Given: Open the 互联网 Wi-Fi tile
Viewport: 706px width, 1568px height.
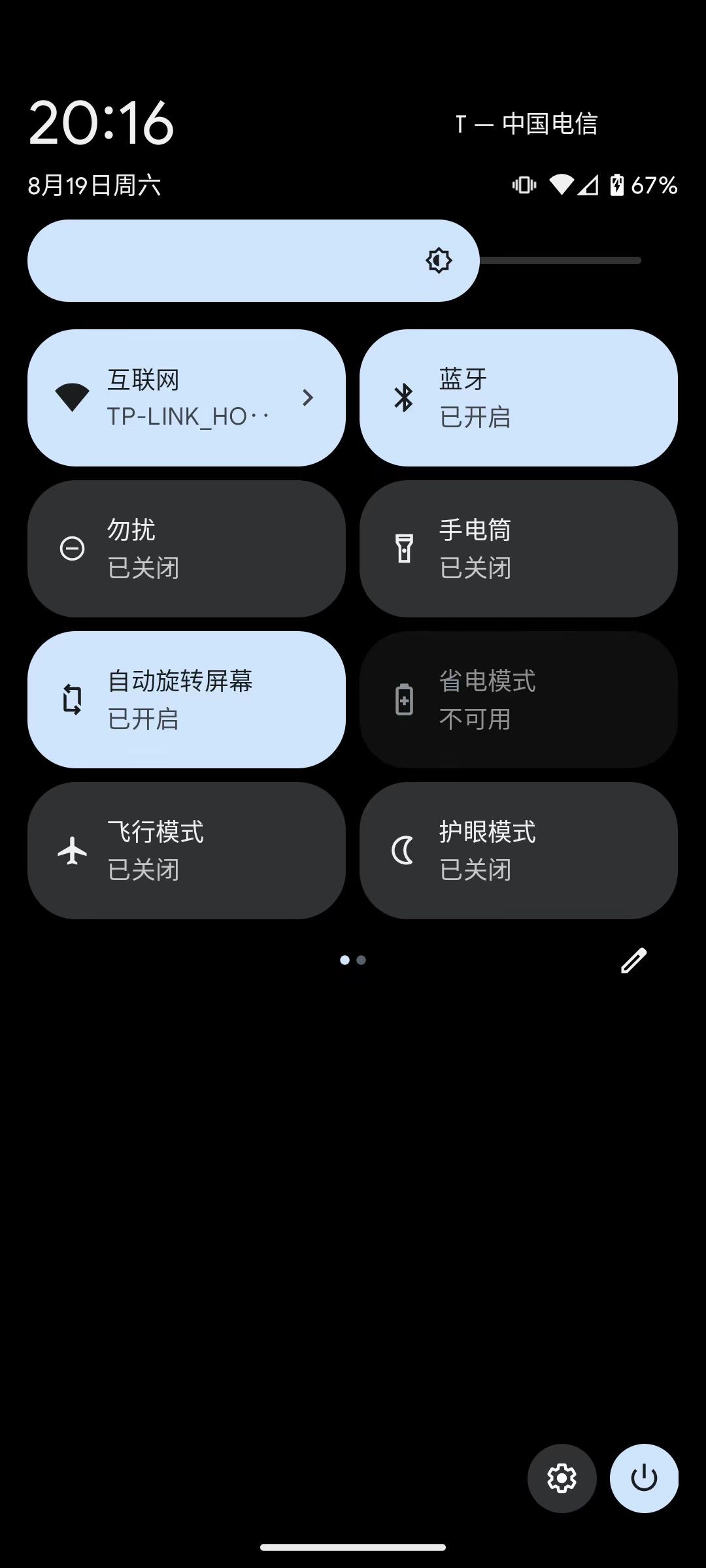Looking at the screenshot, I should point(186,398).
